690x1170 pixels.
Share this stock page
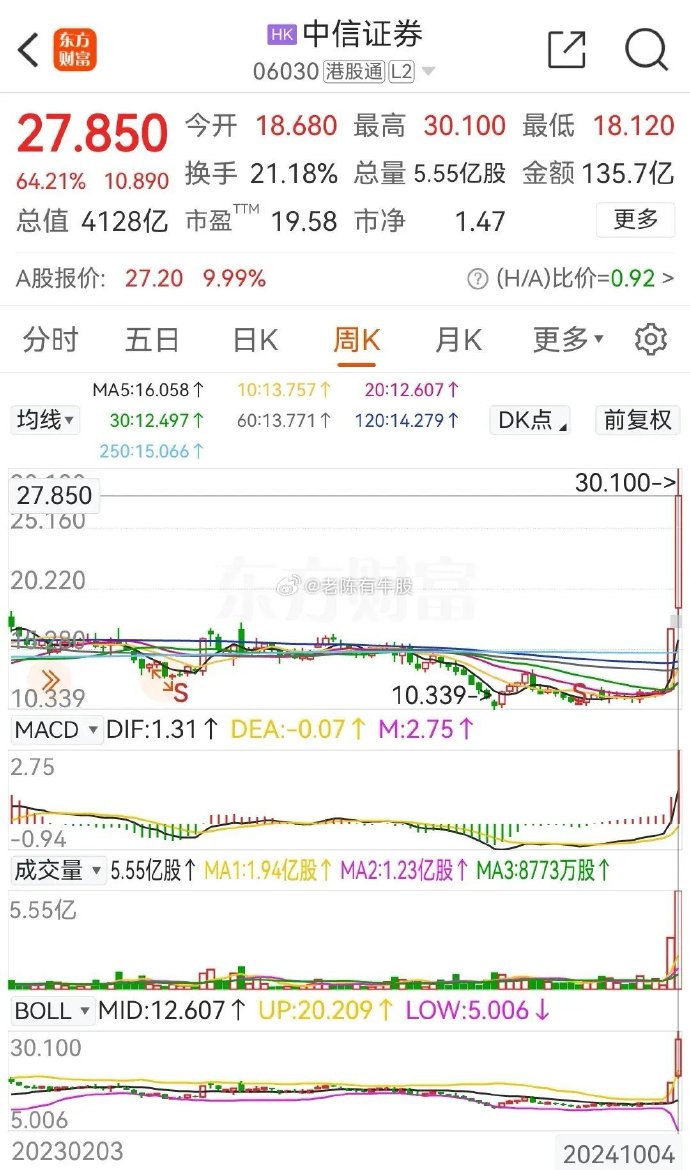pos(567,50)
